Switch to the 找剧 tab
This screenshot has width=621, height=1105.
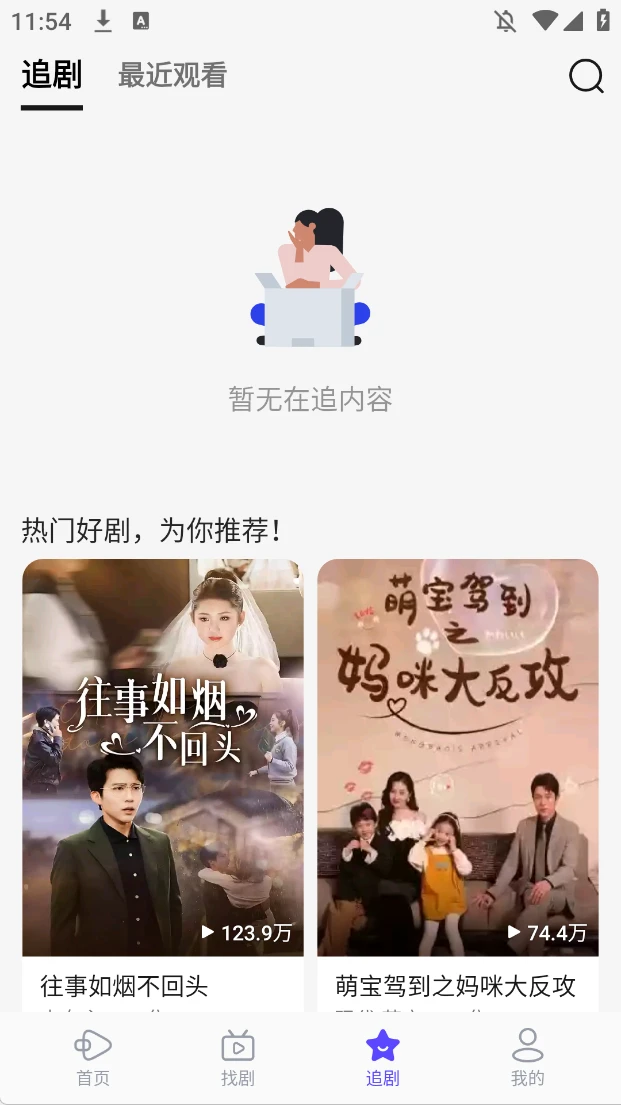[238, 1057]
